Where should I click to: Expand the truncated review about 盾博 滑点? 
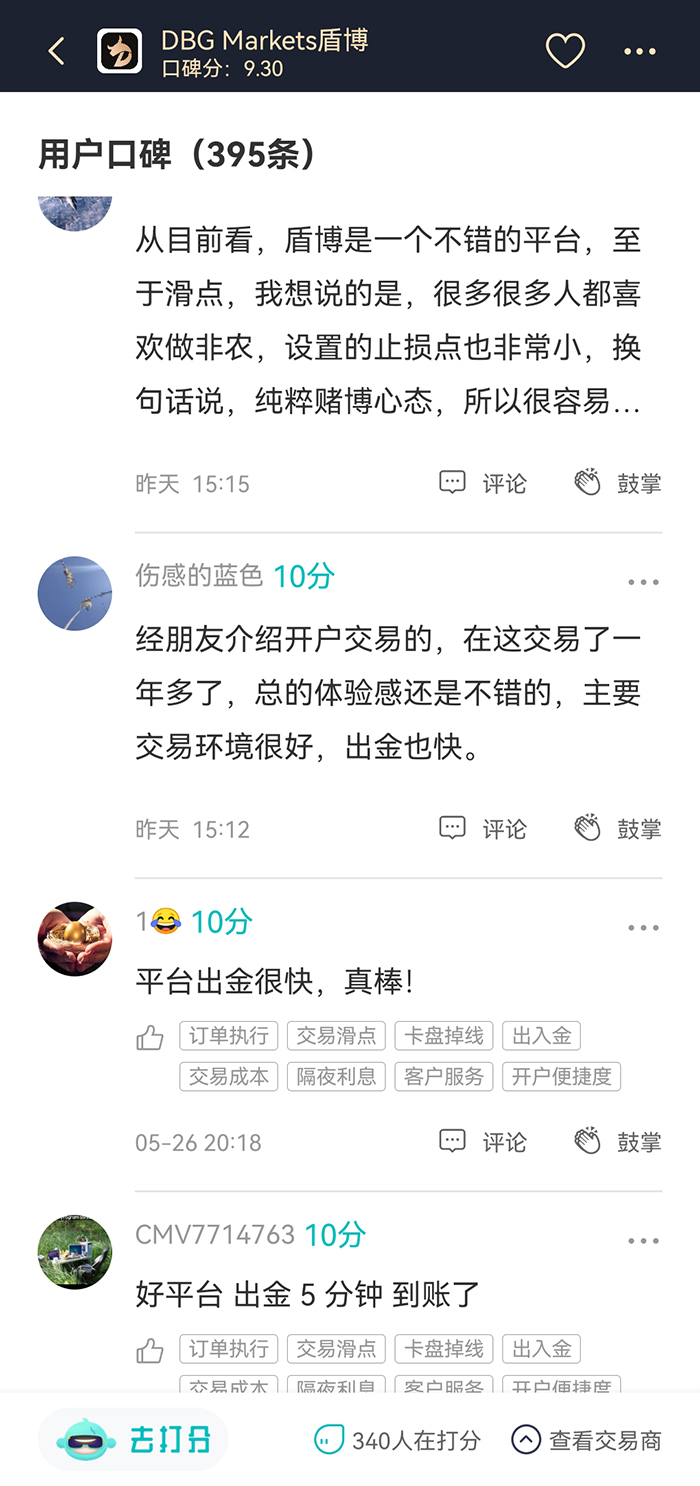388,321
